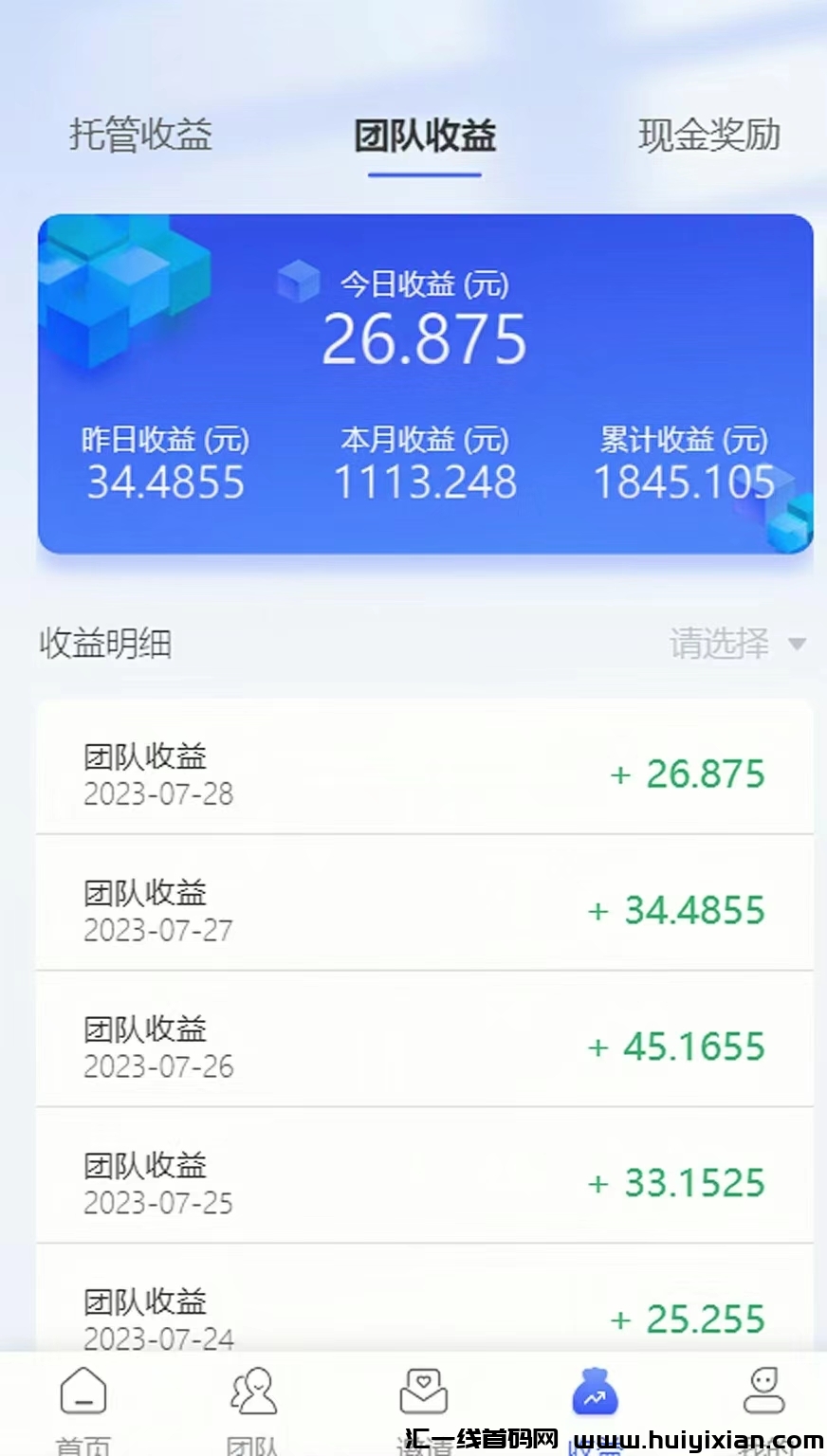Viewport: 827px width, 1456px height.
Task: Open the 邀请 envelope tab
Action: point(424,1400)
